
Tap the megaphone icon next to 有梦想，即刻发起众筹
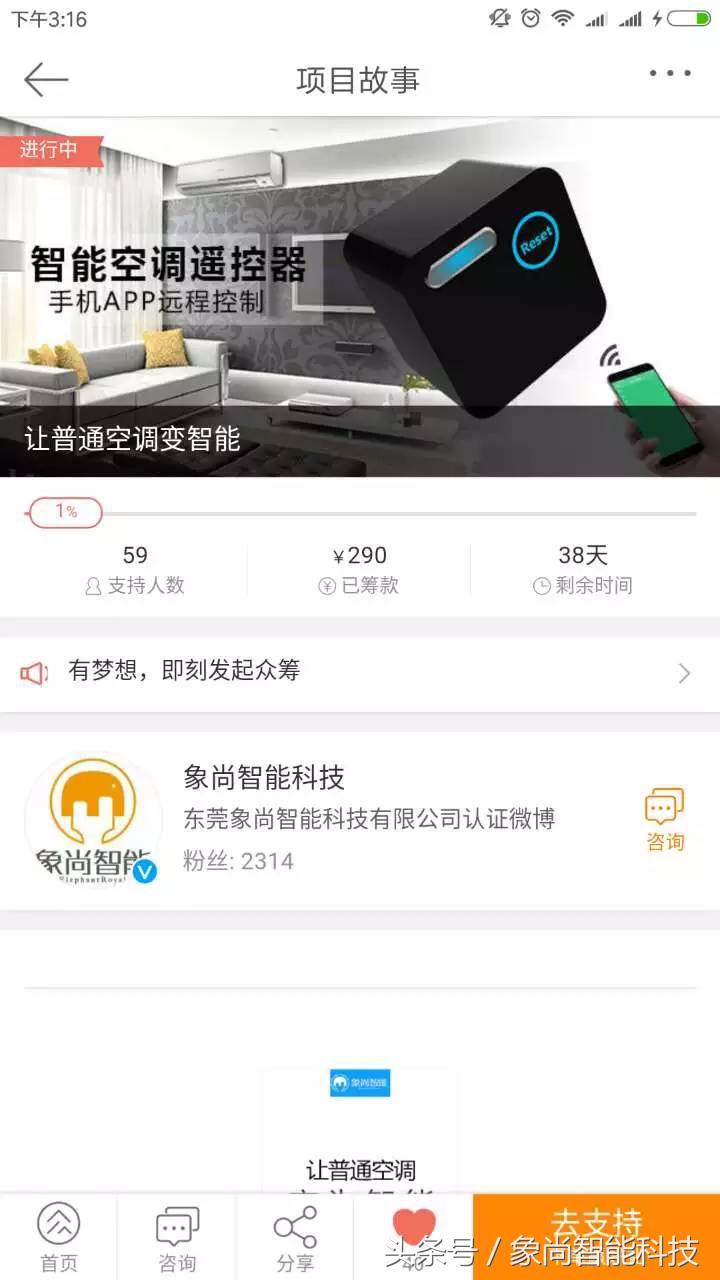(x=37, y=672)
